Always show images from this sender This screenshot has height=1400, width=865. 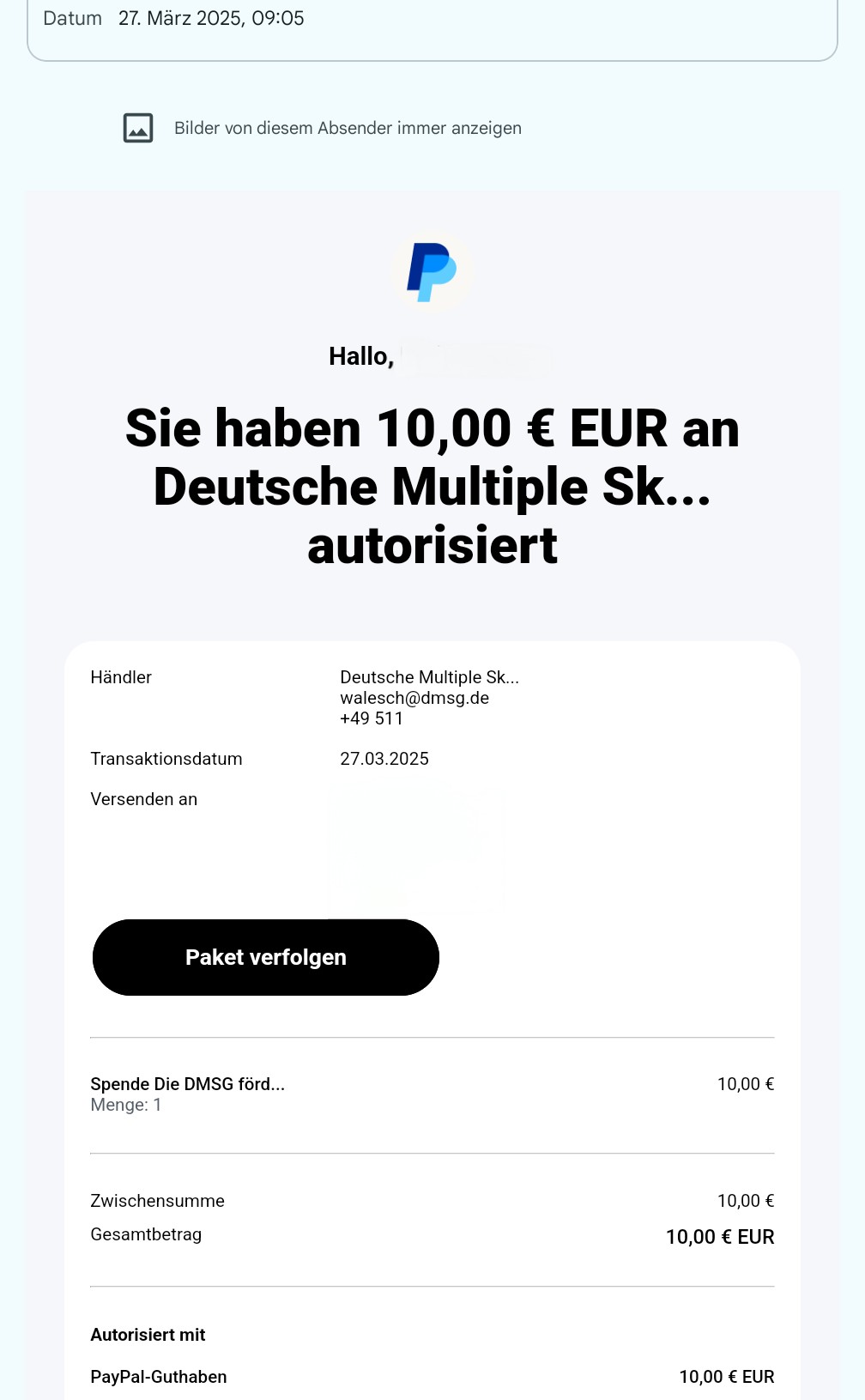coord(347,128)
